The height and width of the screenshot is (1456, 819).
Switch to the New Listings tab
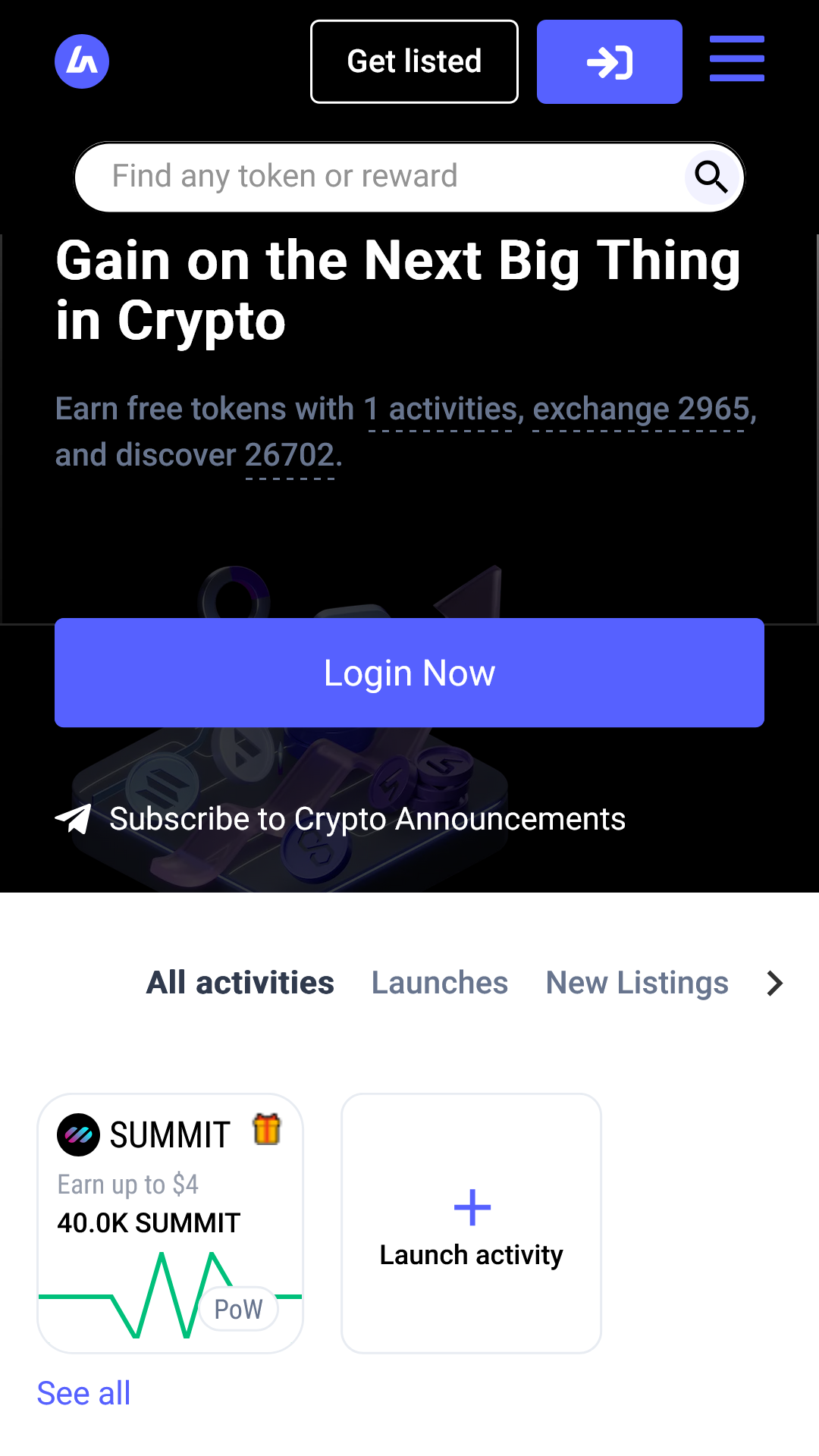[x=636, y=983]
